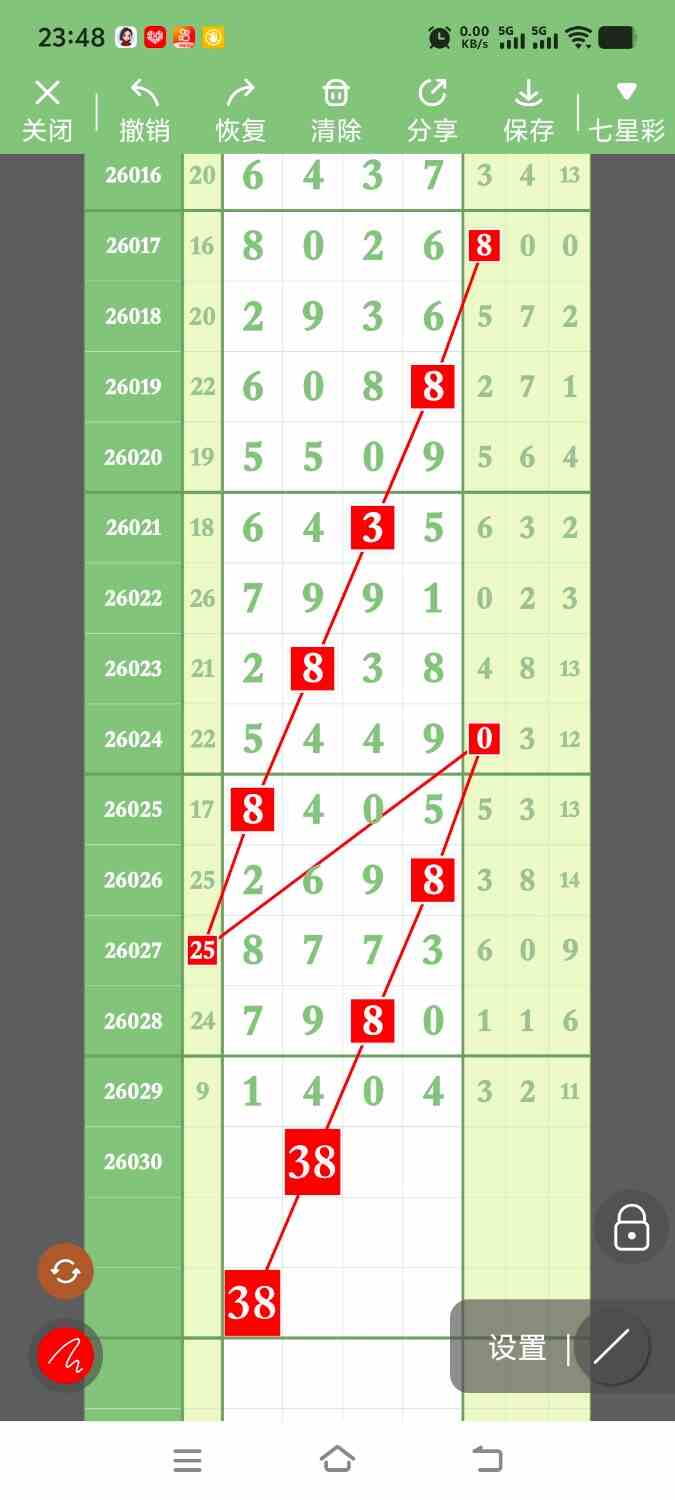
Task: Undo the last drawn line
Action: coord(144,111)
